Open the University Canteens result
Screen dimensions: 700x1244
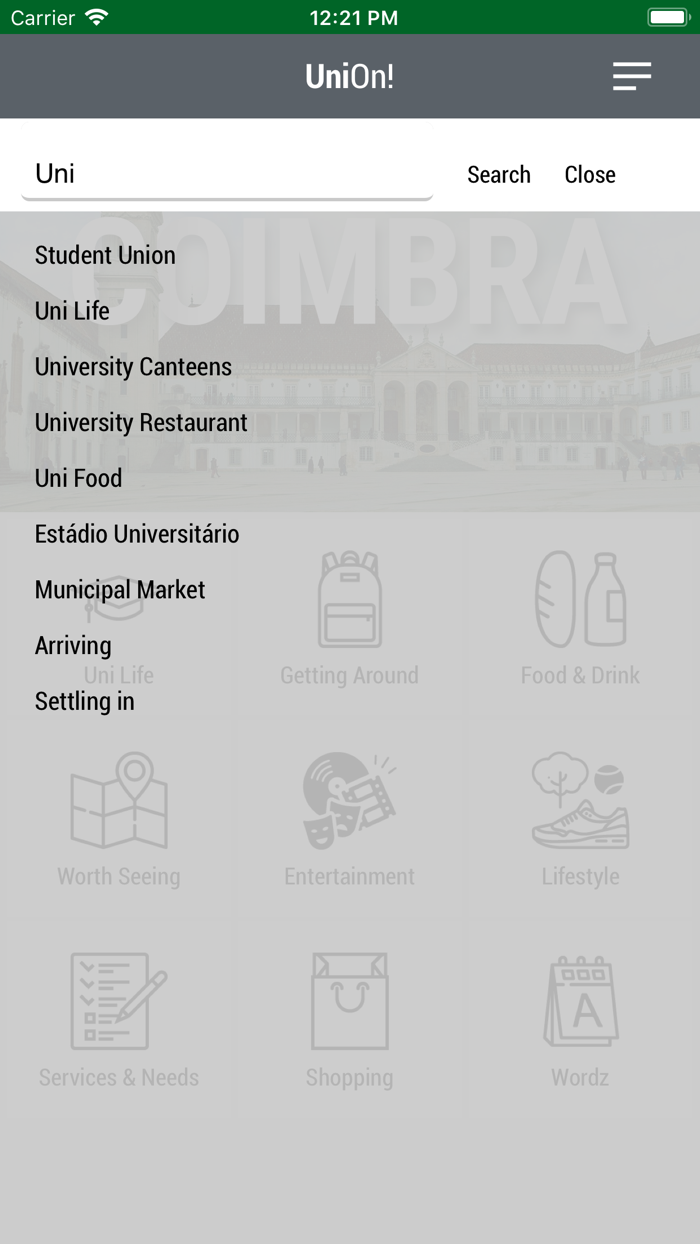point(133,367)
